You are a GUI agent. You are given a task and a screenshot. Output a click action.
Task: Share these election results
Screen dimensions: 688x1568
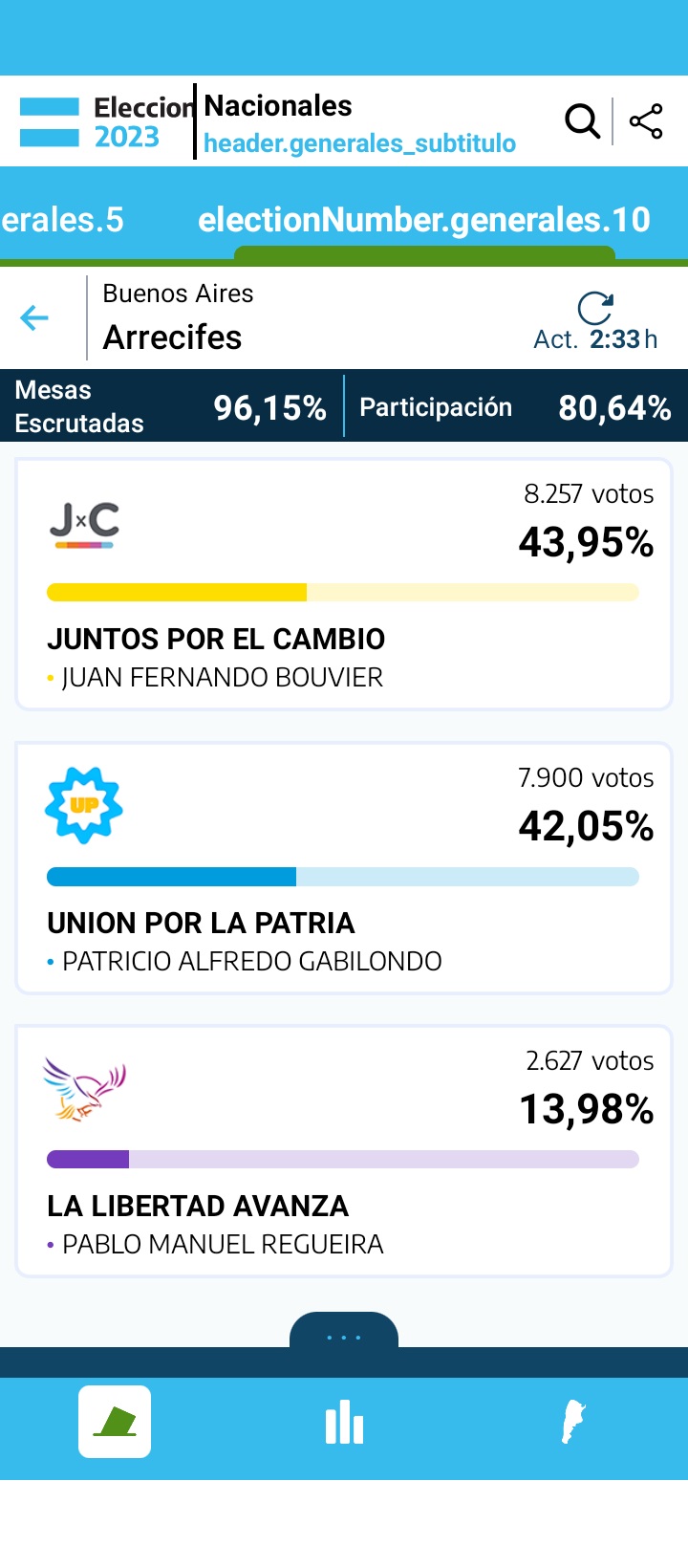coord(646,121)
